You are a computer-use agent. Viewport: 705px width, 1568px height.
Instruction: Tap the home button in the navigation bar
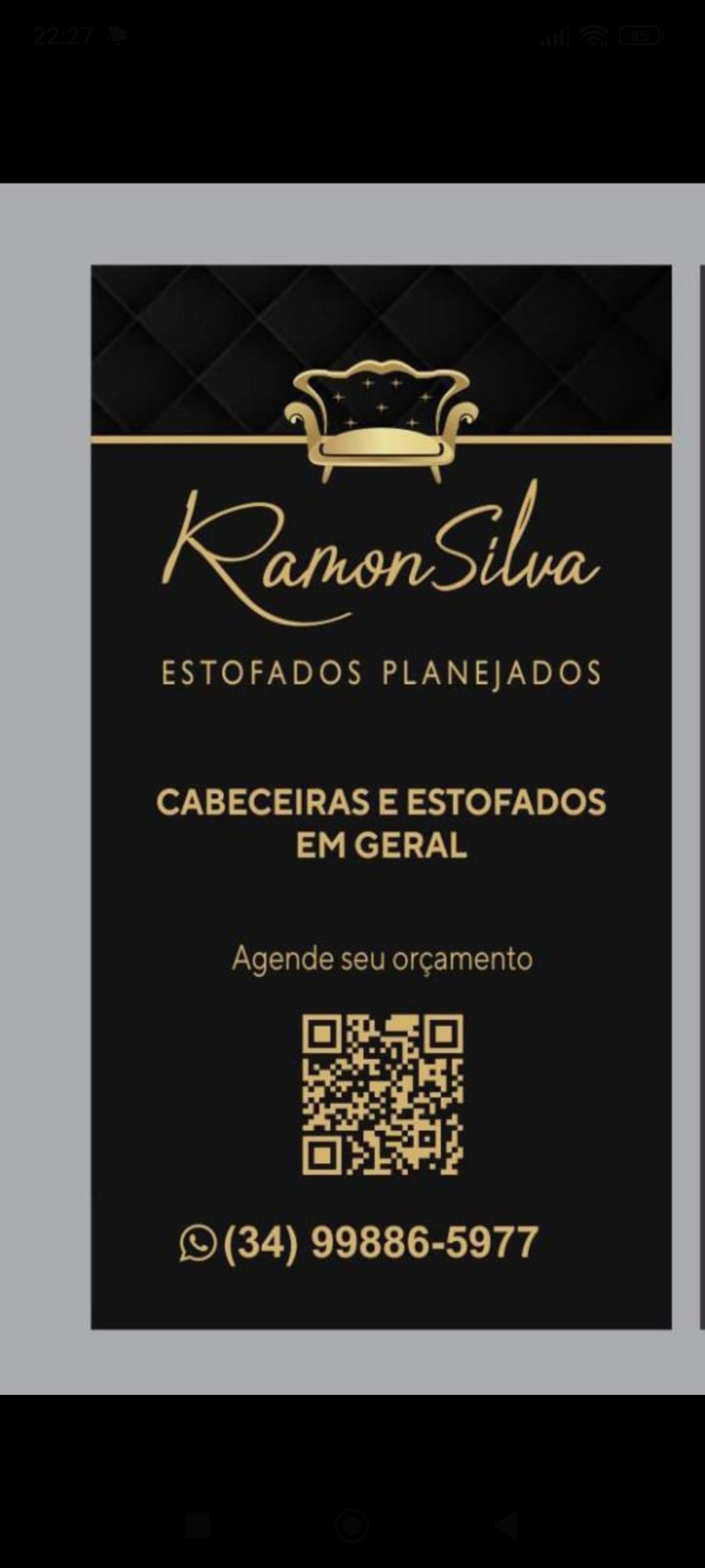pos(352,1526)
